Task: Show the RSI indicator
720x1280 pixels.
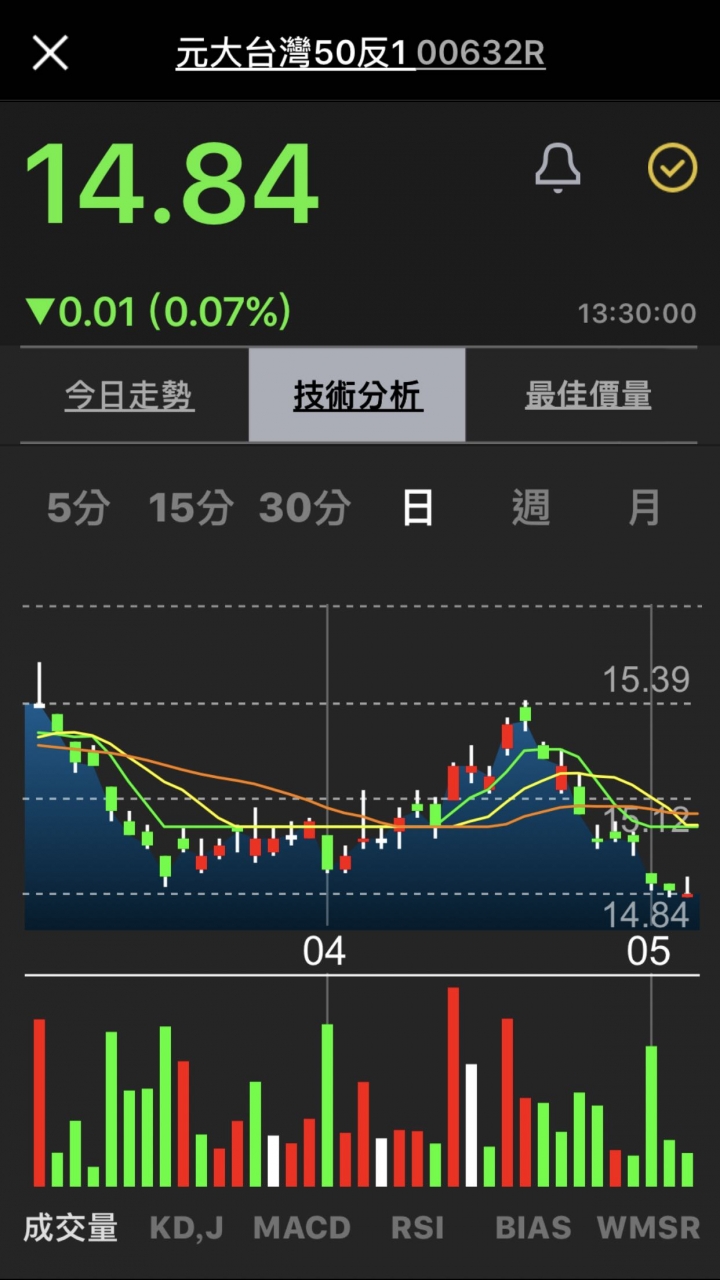Action: click(x=417, y=1227)
